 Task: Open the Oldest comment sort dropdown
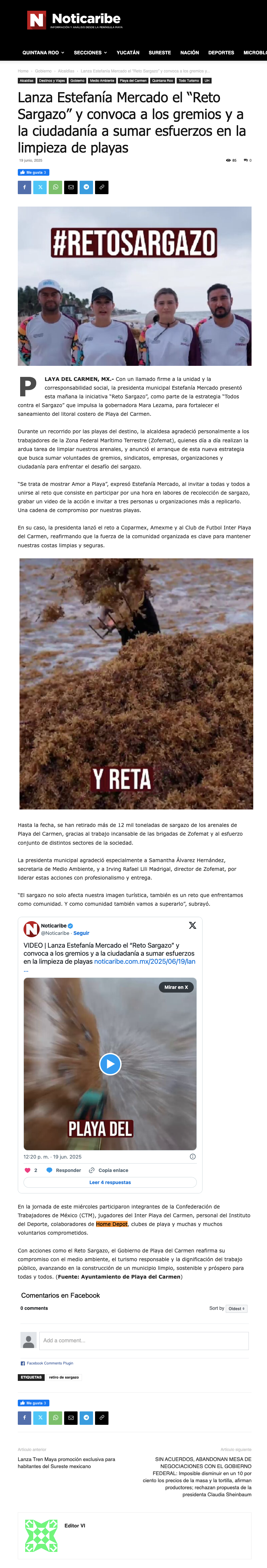click(x=236, y=1308)
